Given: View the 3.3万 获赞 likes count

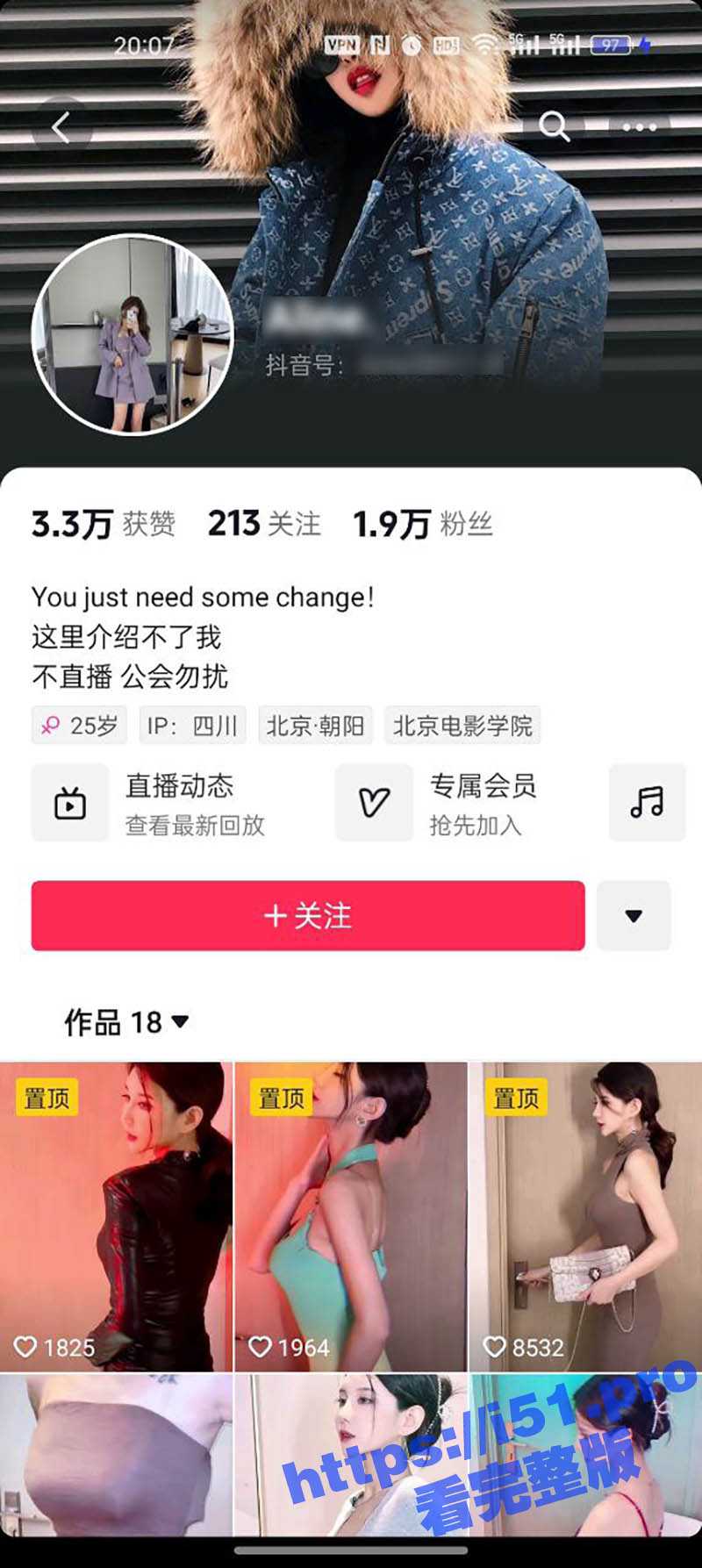Looking at the screenshot, I should (104, 524).
